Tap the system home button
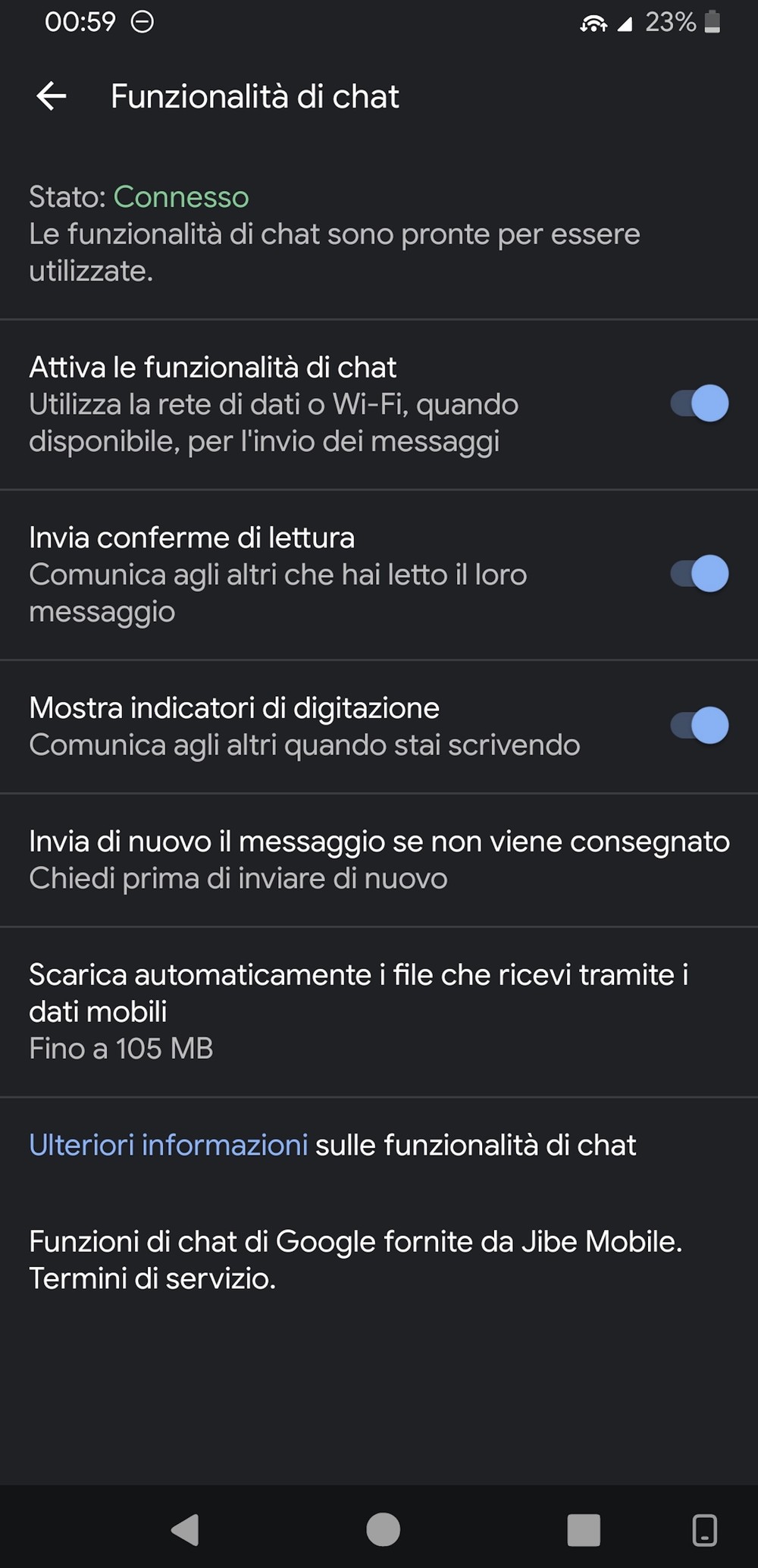This screenshot has width=758, height=1568. pyautogui.click(x=383, y=1529)
